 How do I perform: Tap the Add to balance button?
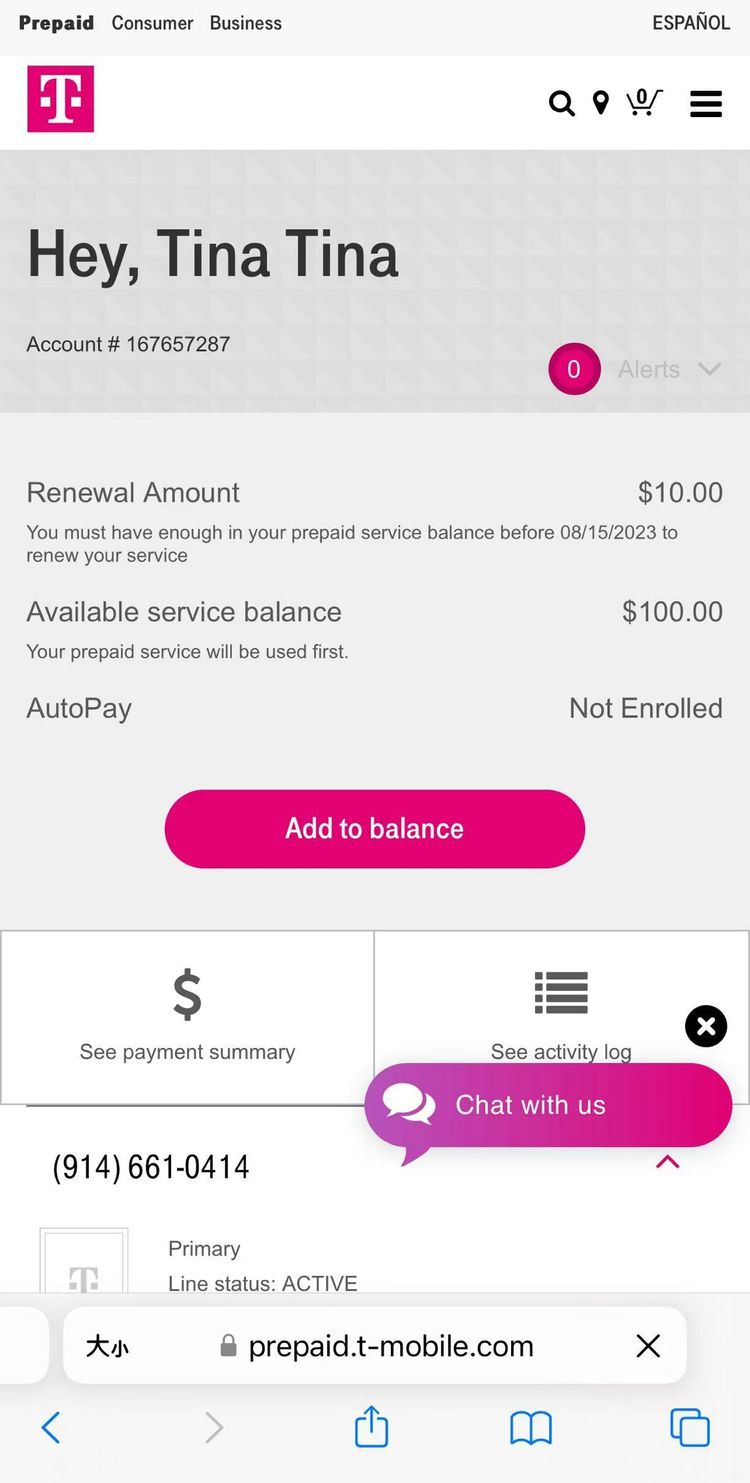[375, 829]
